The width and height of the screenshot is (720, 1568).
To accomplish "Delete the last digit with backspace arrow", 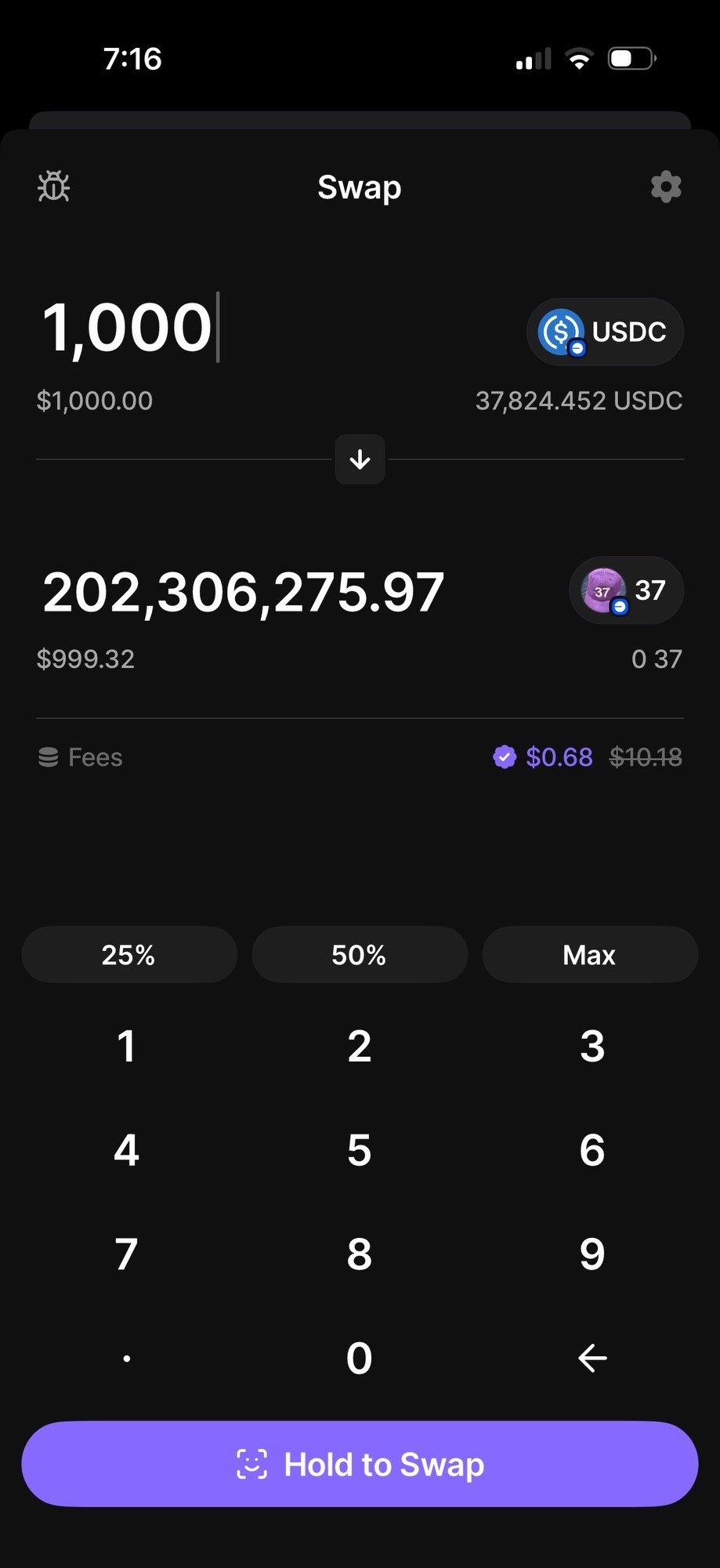I will pos(592,1358).
